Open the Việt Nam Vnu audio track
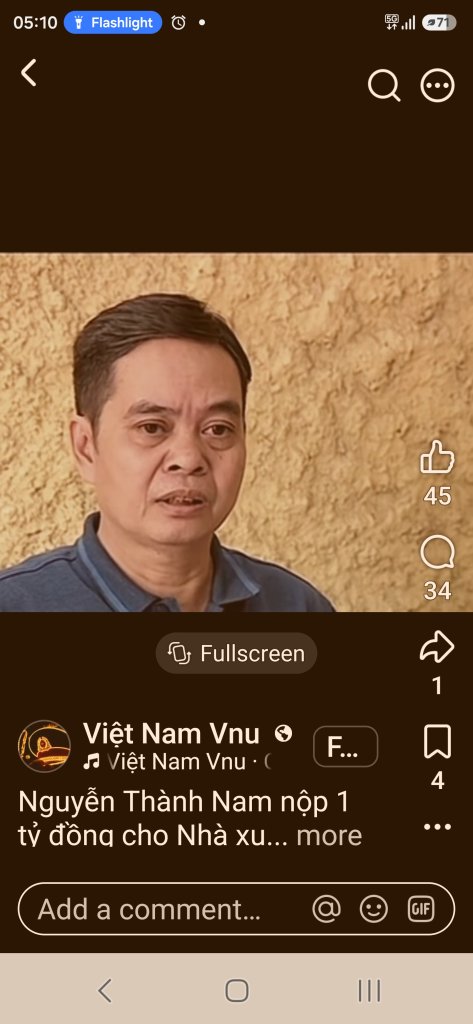Screen dimensions: 473x1024 tap(176, 761)
